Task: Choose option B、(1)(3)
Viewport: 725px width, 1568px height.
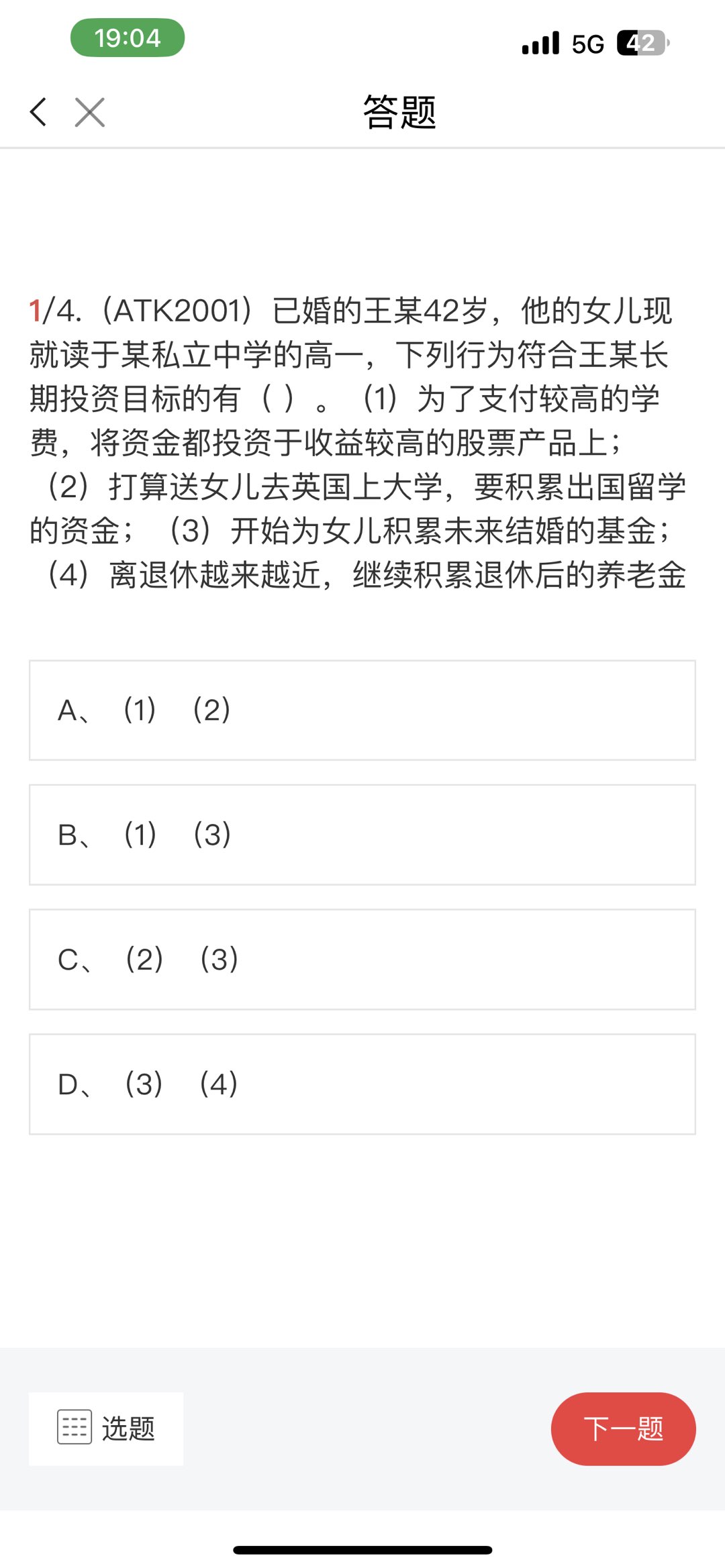Action: 362,835
